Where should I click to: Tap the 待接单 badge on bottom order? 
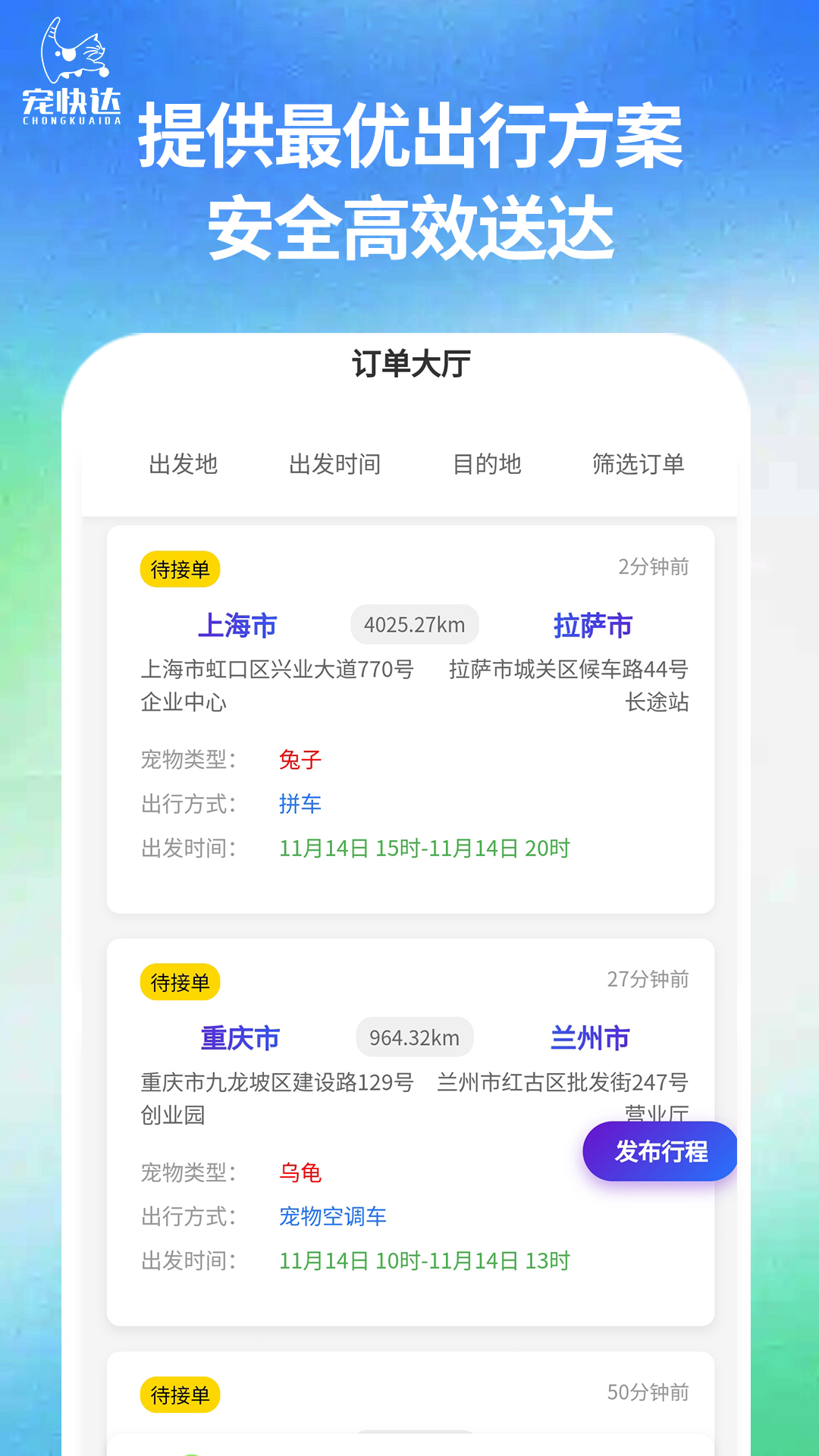(180, 1395)
